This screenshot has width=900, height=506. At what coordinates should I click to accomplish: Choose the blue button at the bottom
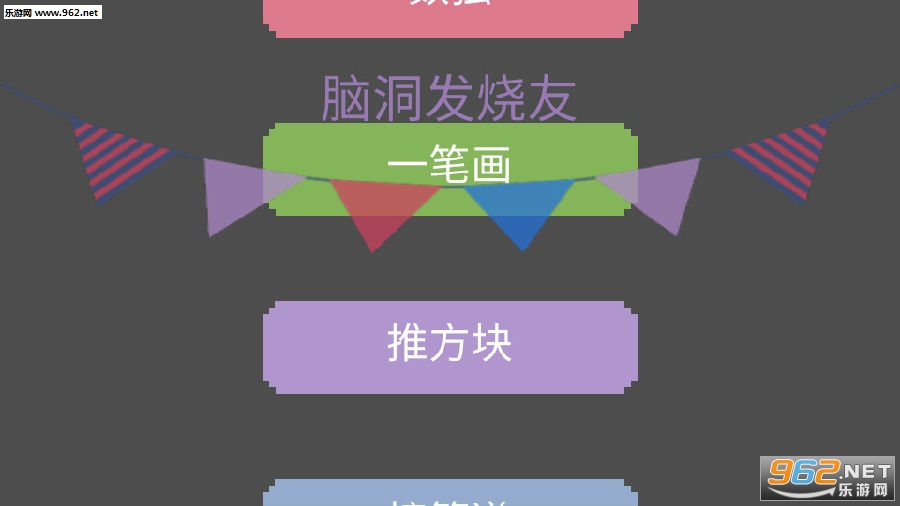450,493
